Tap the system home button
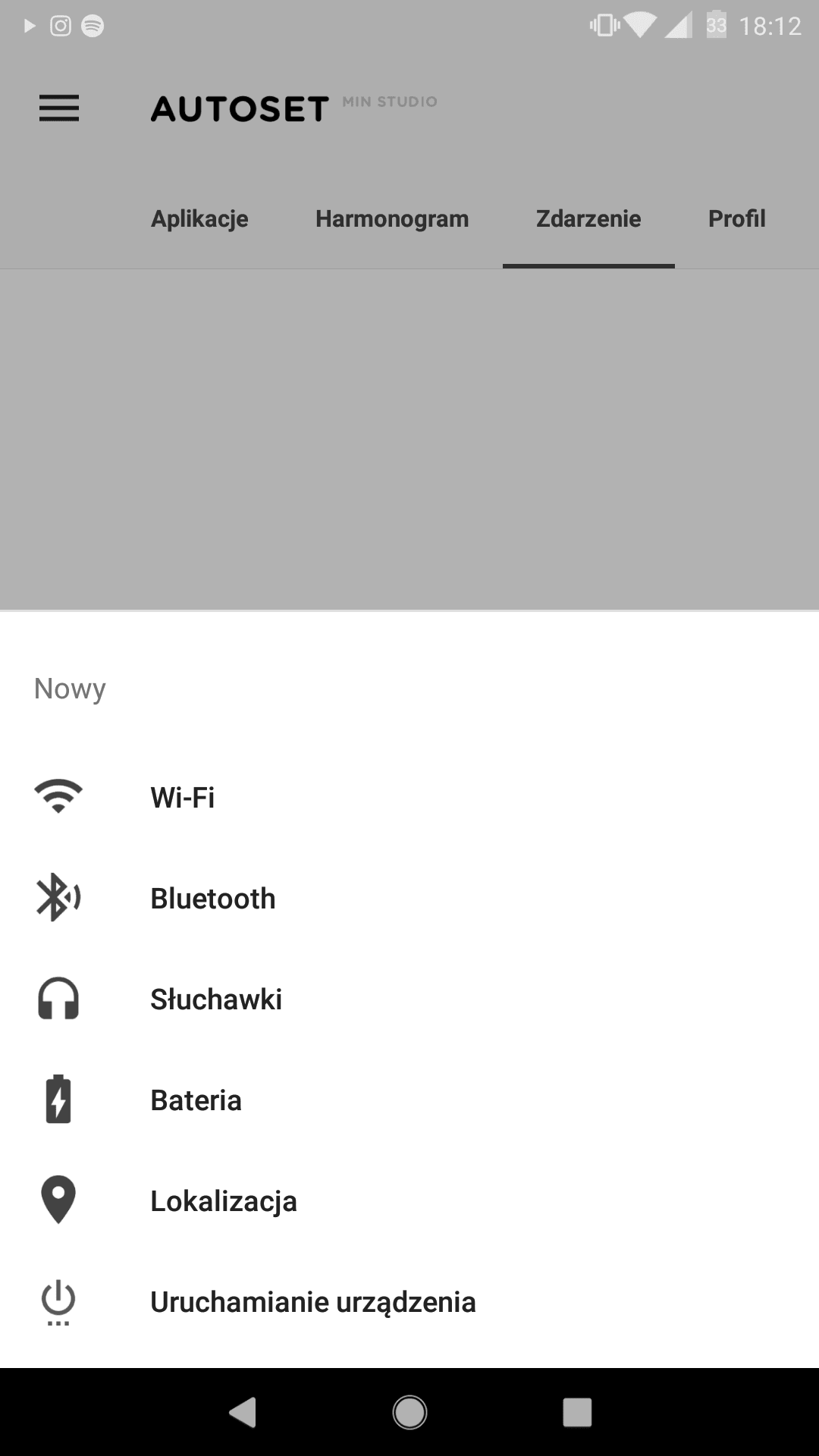The height and width of the screenshot is (1456, 819). [x=409, y=1412]
